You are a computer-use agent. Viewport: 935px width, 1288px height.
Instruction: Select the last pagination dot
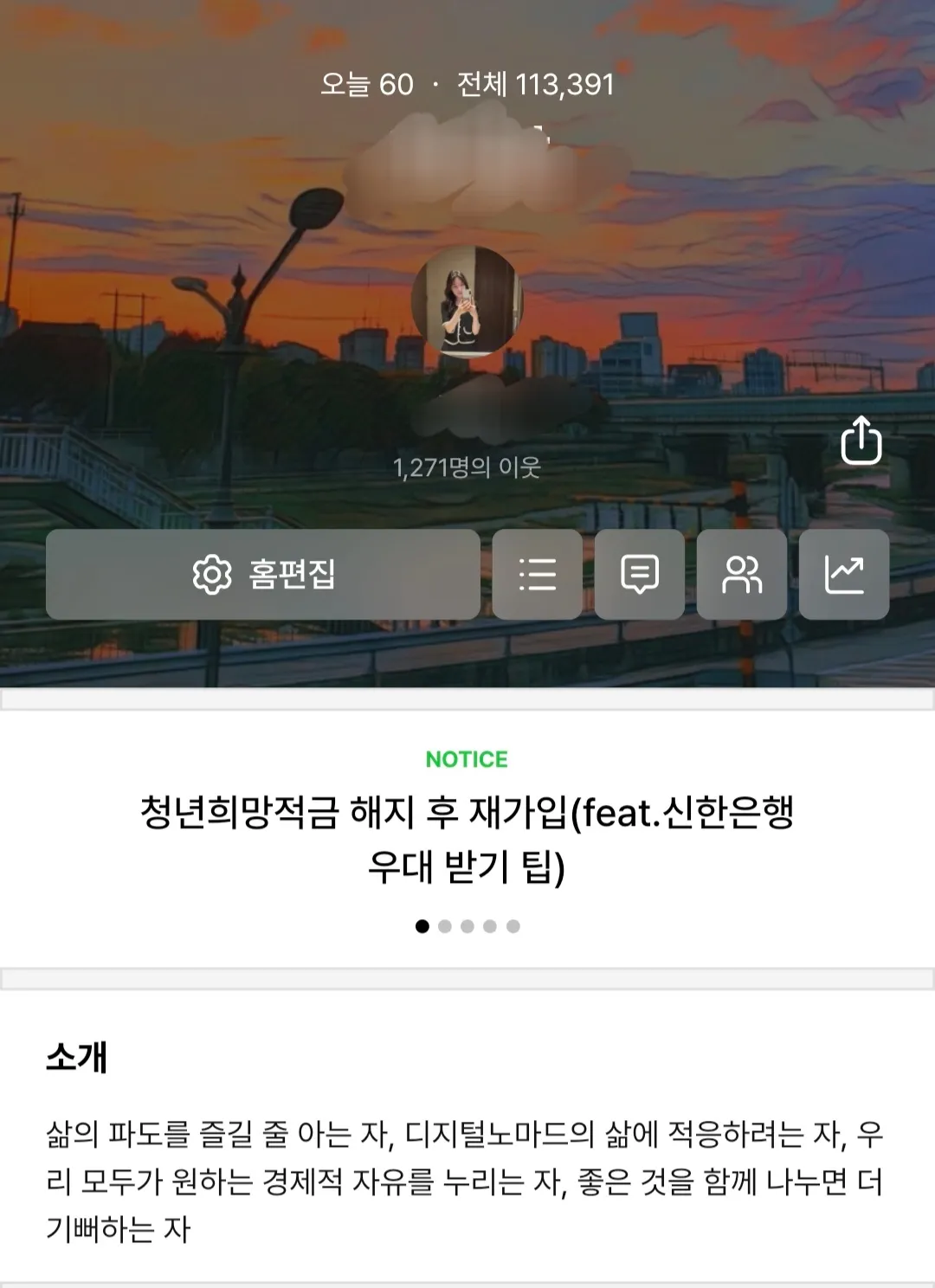(512, 925)
